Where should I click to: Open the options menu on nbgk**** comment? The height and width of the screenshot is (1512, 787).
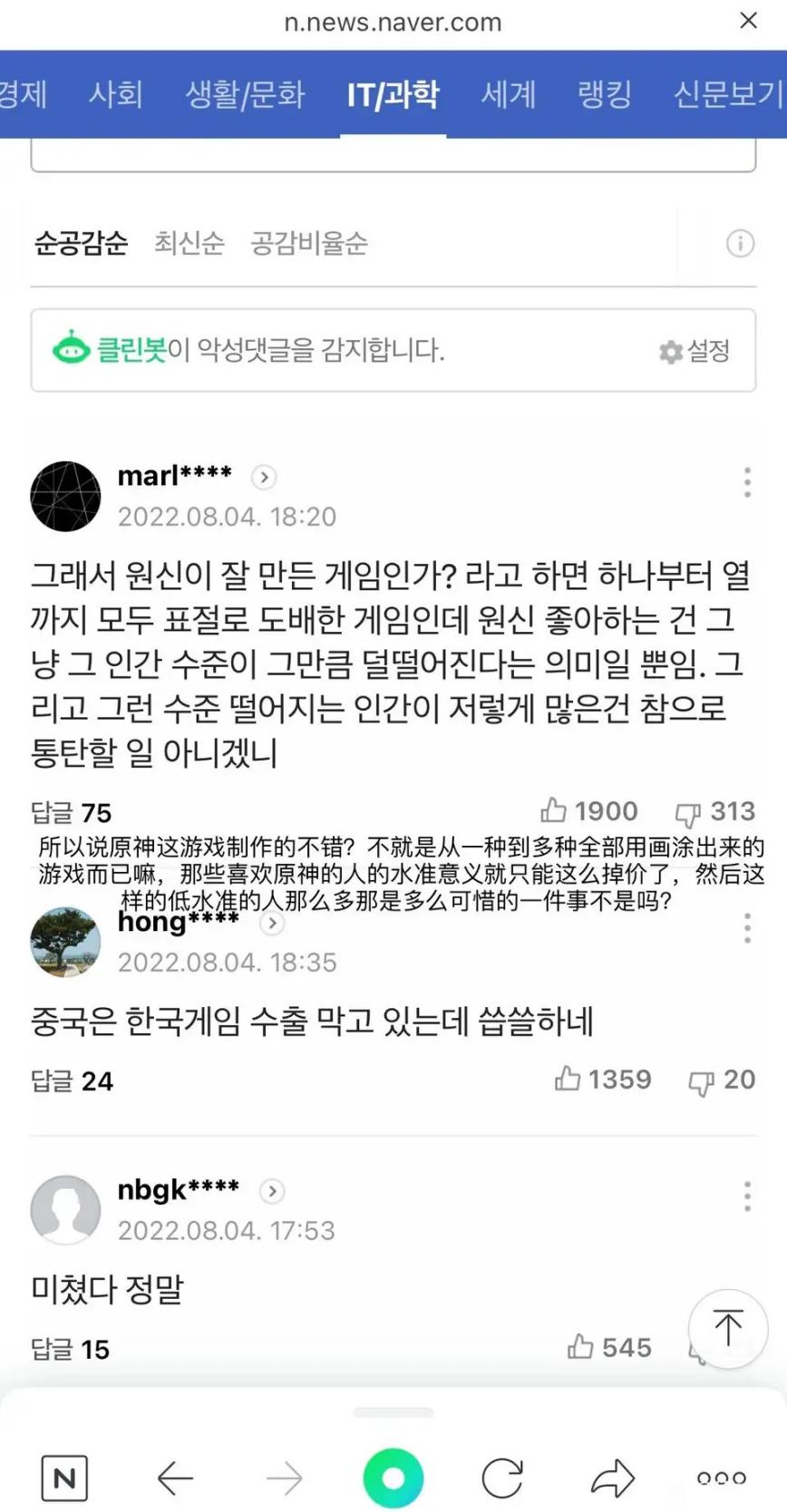[x=747, y=1197]
